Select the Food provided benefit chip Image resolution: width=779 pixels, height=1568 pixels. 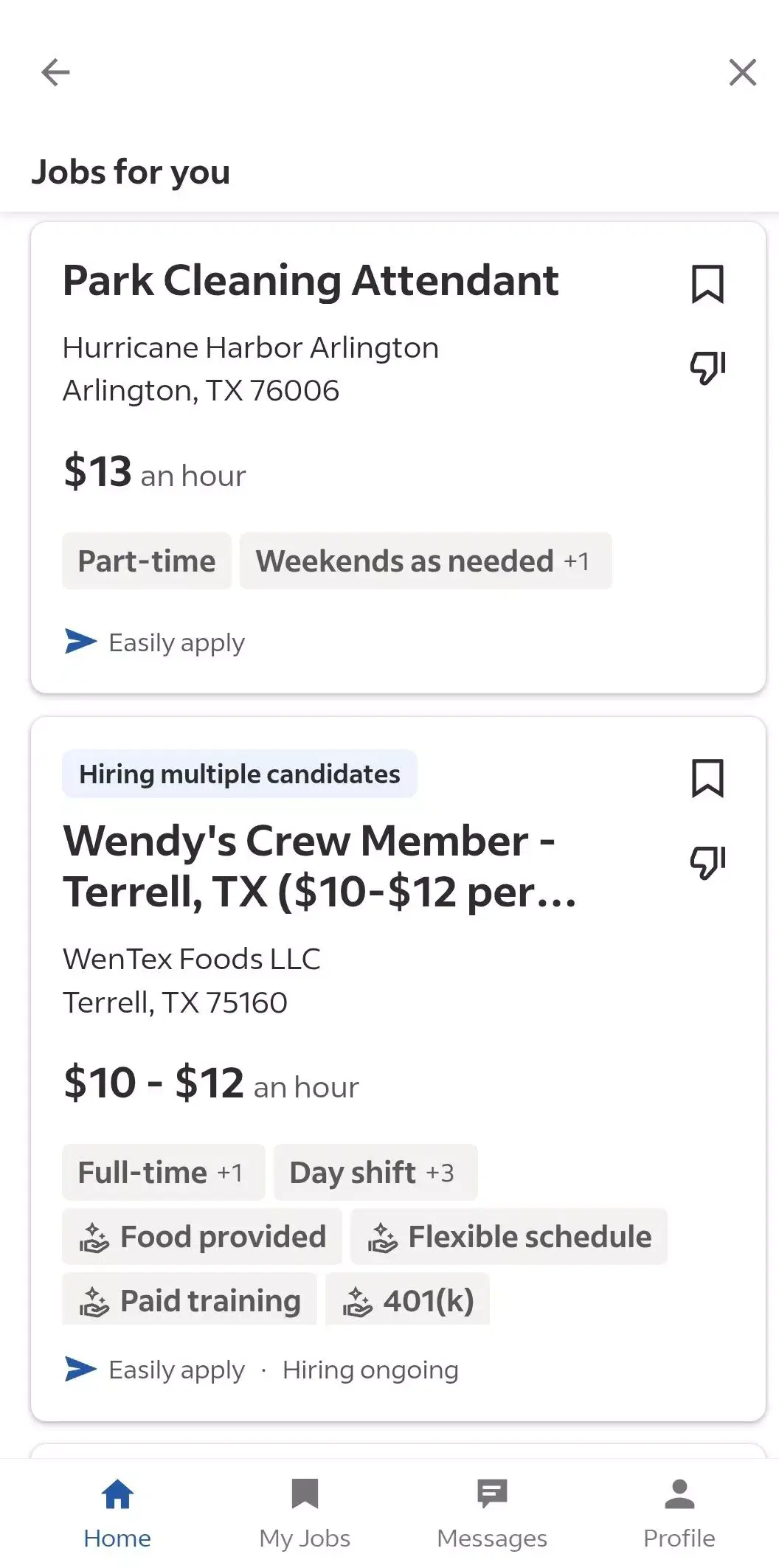pyautogui.click(x=201, y=1237)
